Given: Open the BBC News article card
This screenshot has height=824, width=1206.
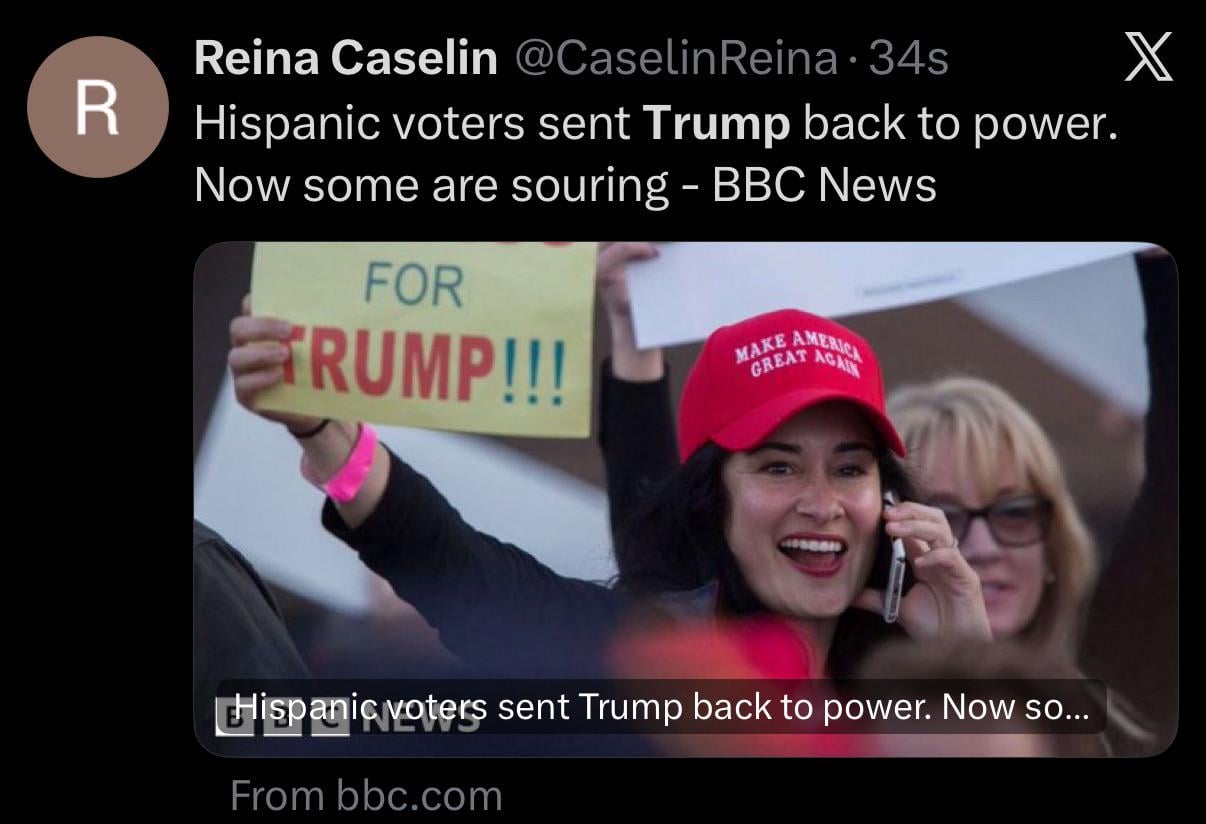Looking at the screenshot, I should (685, 497).
